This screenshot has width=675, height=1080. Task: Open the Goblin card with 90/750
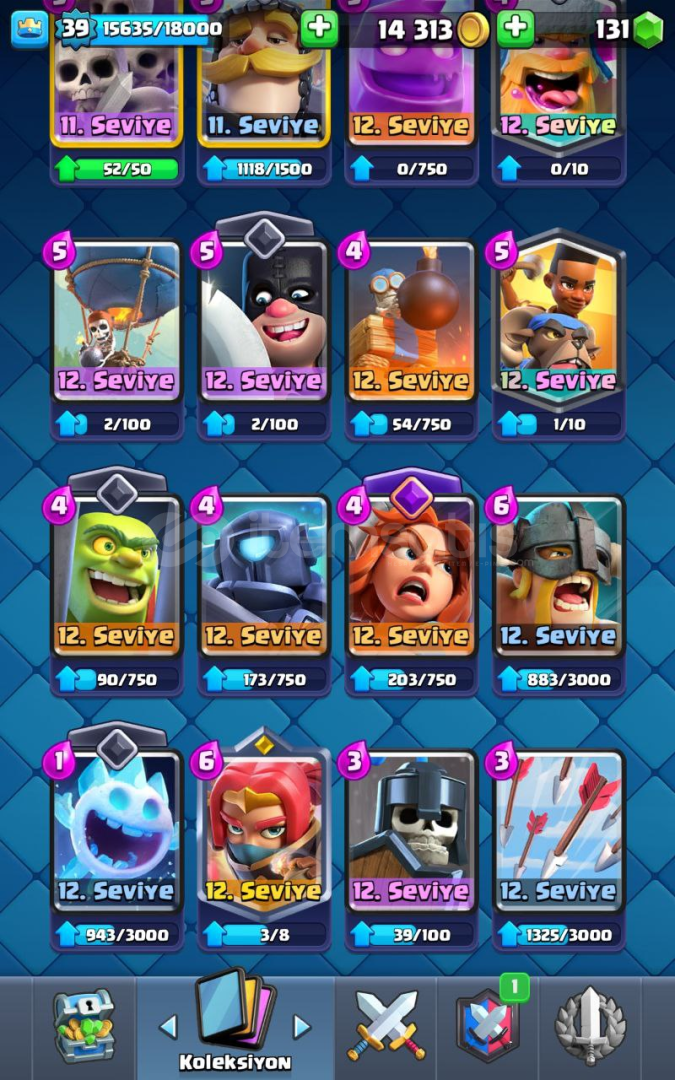(x=116, y=576)
